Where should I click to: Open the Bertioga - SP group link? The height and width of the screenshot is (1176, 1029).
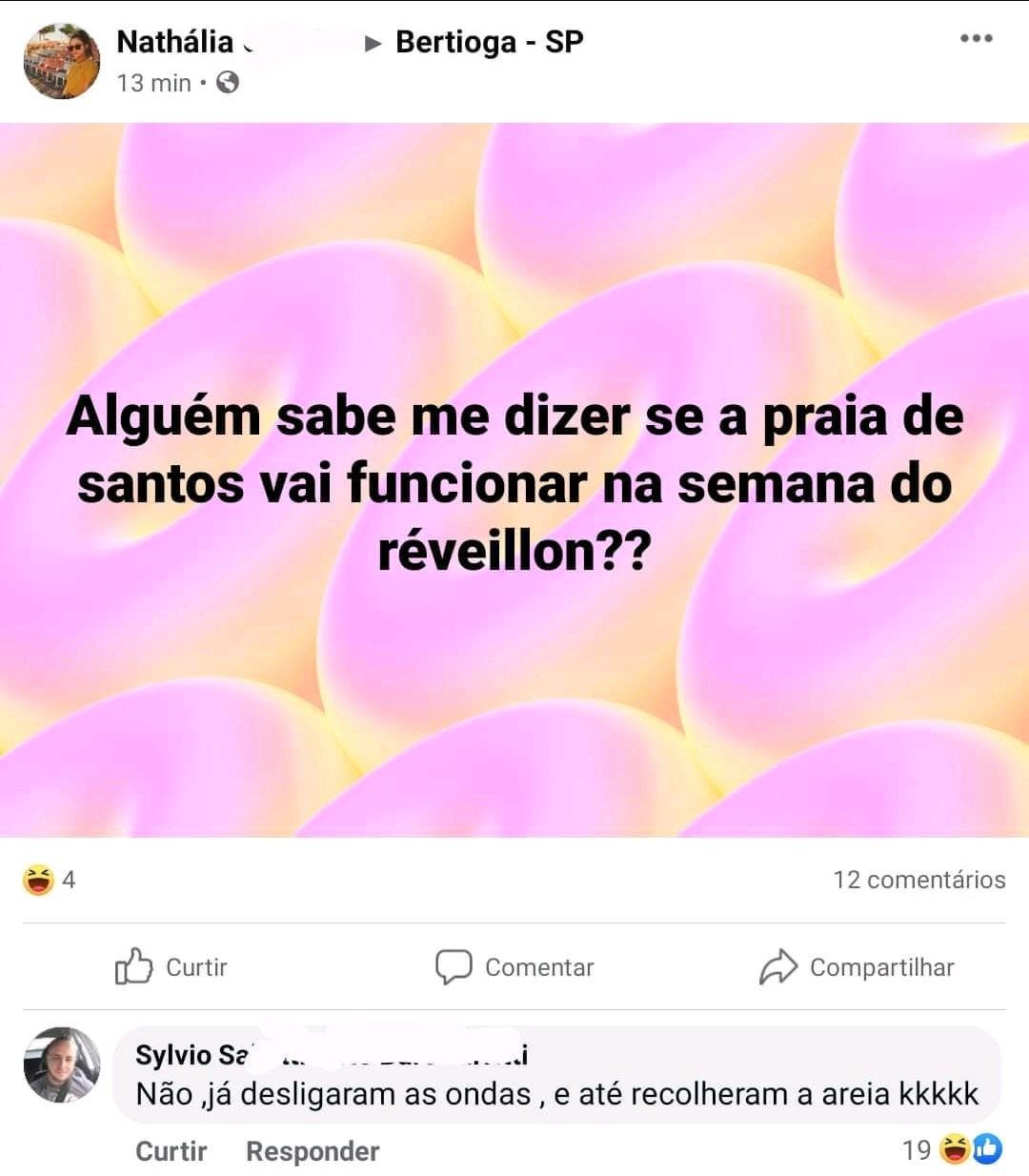(489, 42)
